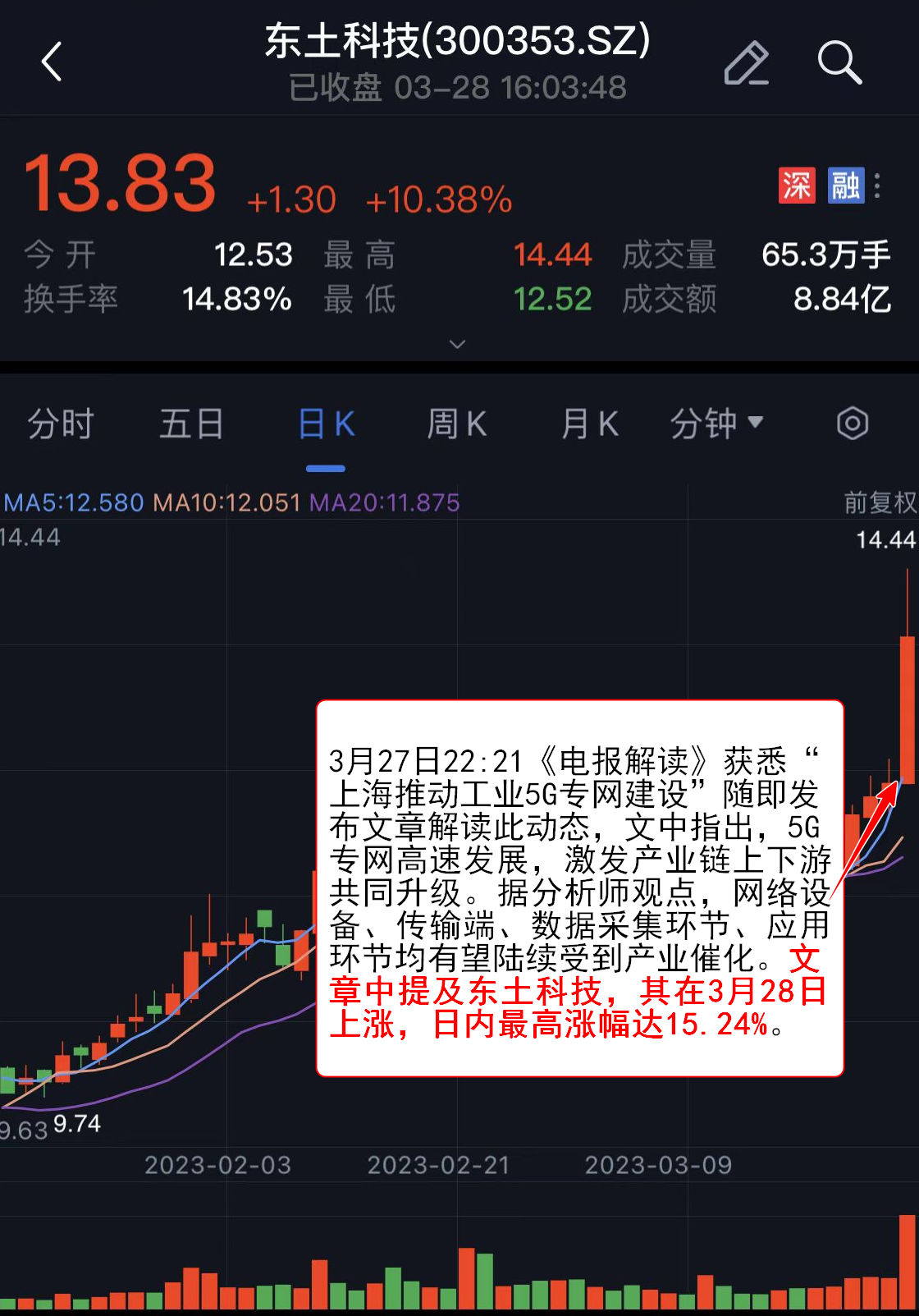Open chart settings hexagon icon

click(853, 424)
